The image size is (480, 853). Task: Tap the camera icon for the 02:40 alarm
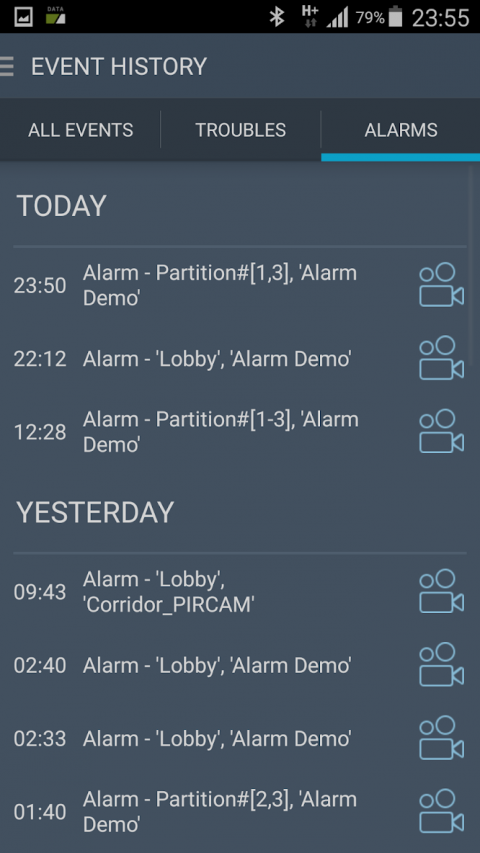(441, 665)
